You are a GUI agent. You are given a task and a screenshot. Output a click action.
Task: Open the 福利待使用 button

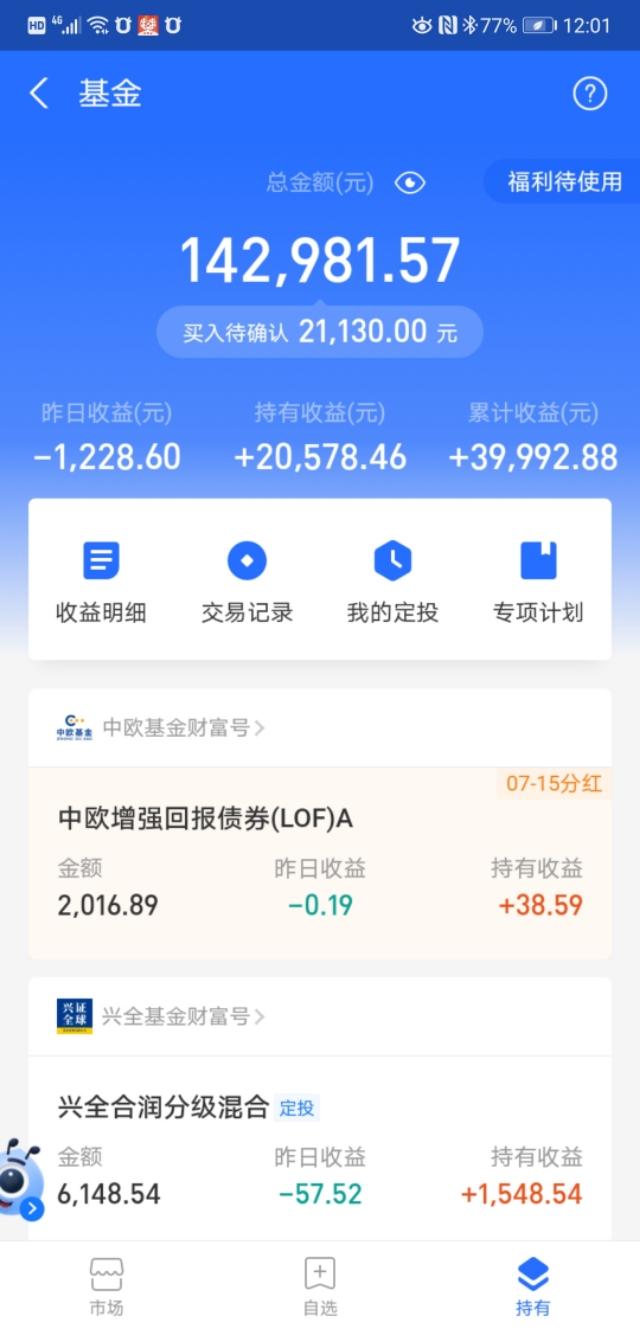563,182
